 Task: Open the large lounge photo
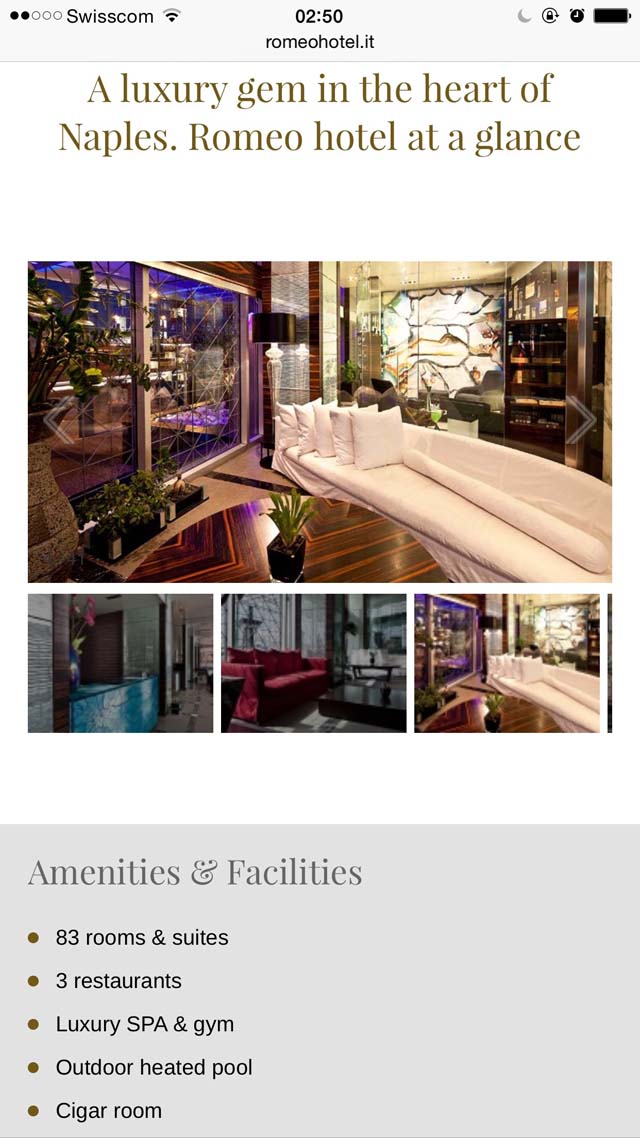(319, 422)
